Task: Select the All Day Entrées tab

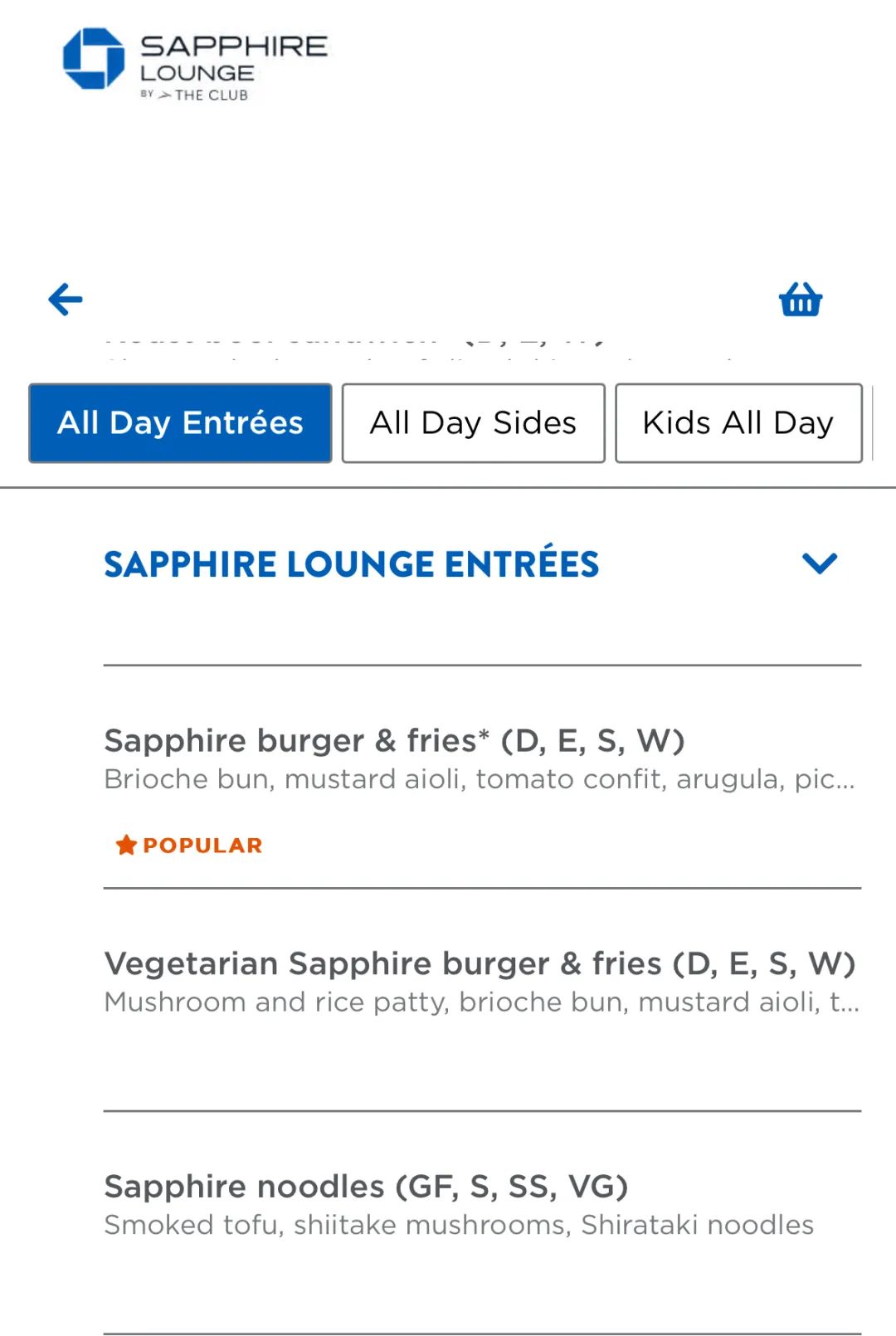Action: point(179,423)
